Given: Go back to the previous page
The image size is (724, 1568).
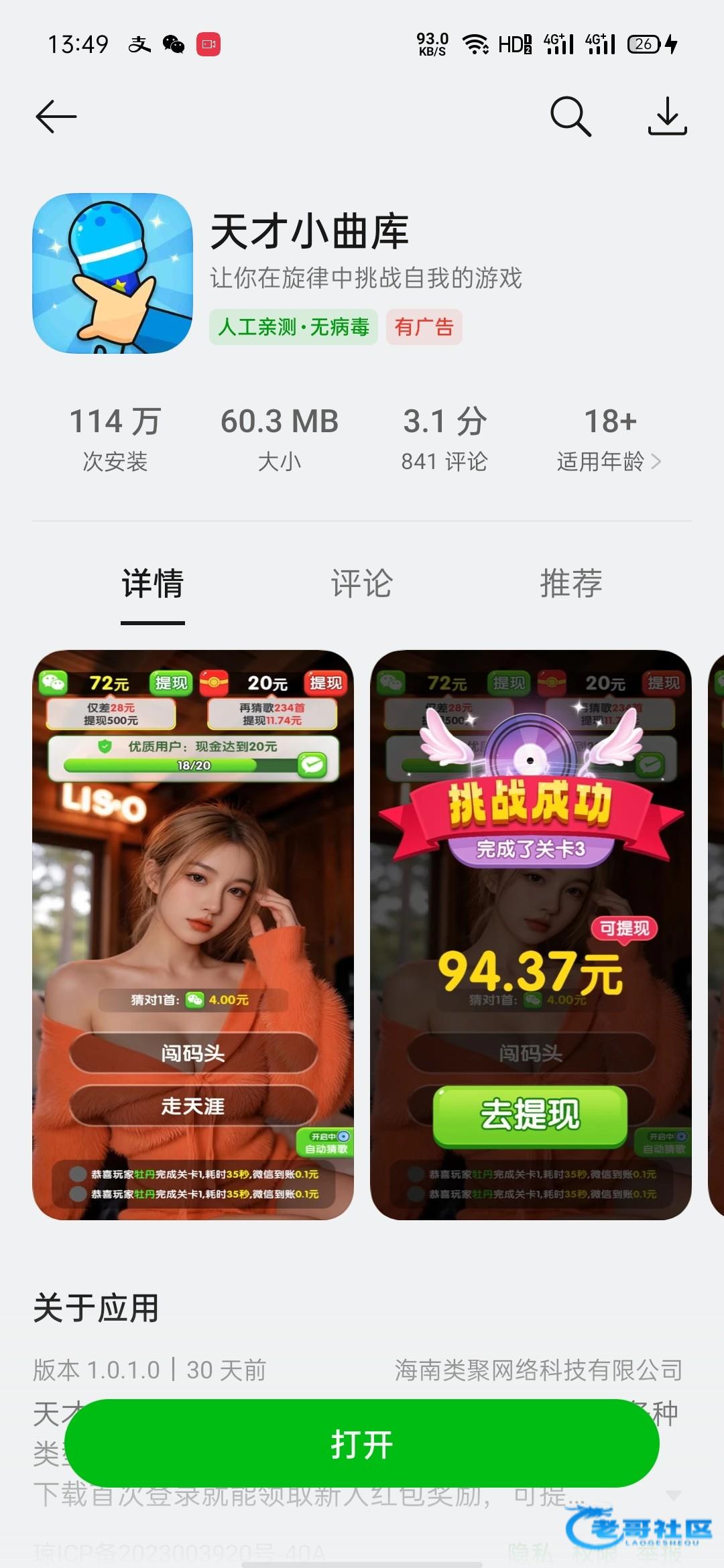Looking at the screenshot, I should pos(56,117).
